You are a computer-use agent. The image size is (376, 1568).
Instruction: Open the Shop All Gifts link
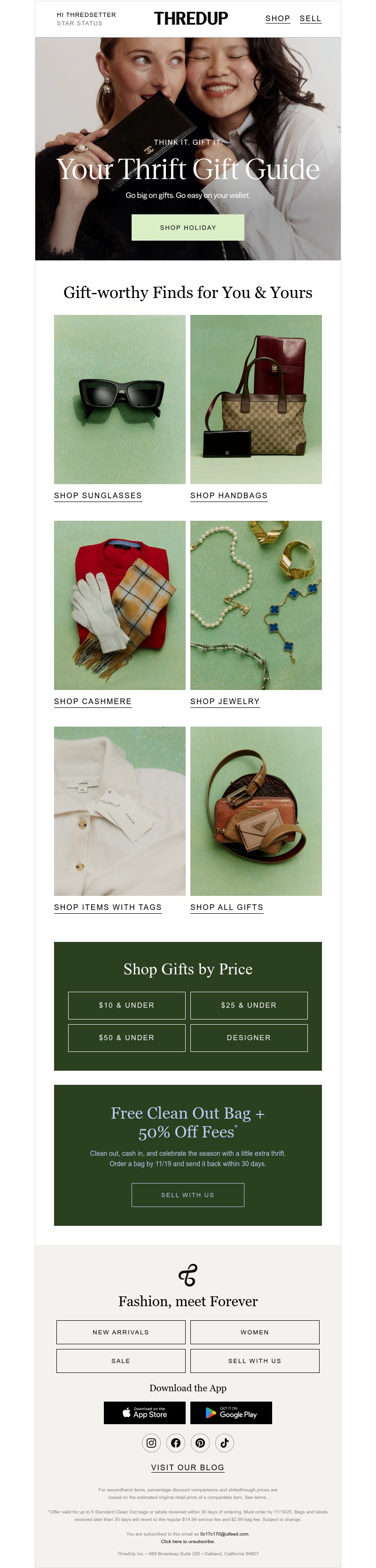coord(227,907)
